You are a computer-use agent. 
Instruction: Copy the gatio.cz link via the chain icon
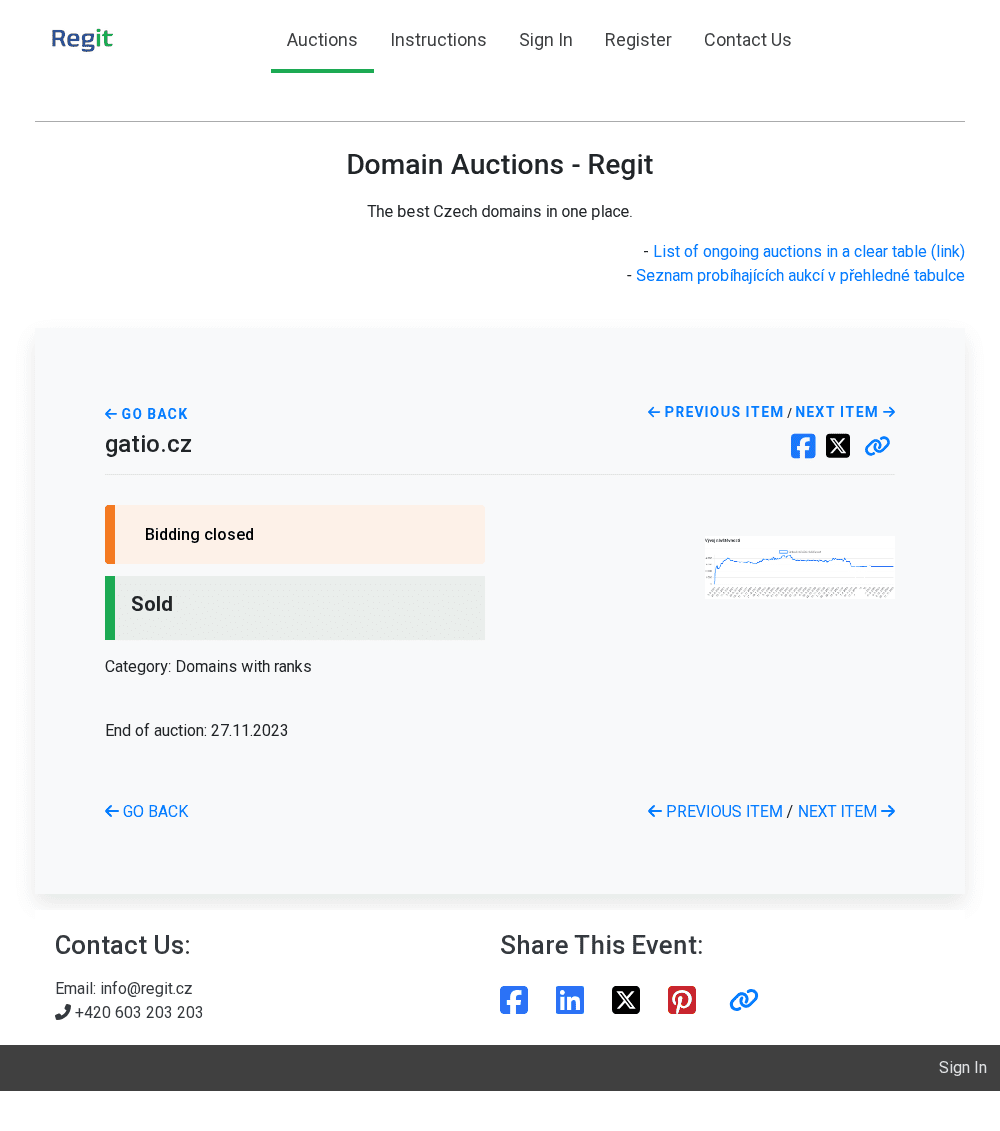877,446
